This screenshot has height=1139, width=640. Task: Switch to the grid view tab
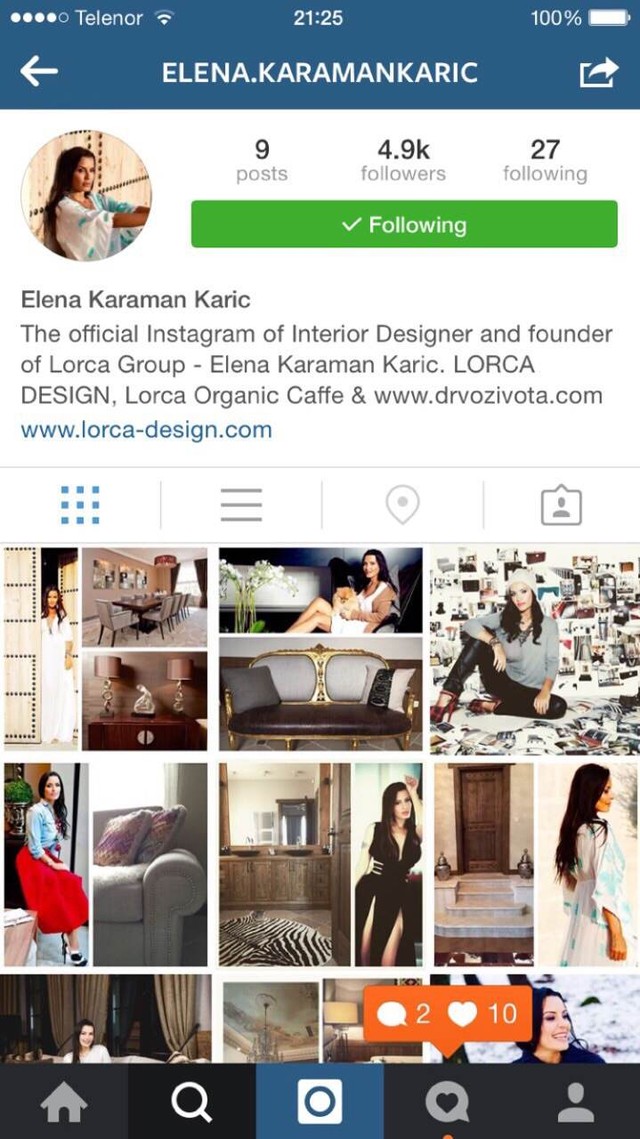80,505
